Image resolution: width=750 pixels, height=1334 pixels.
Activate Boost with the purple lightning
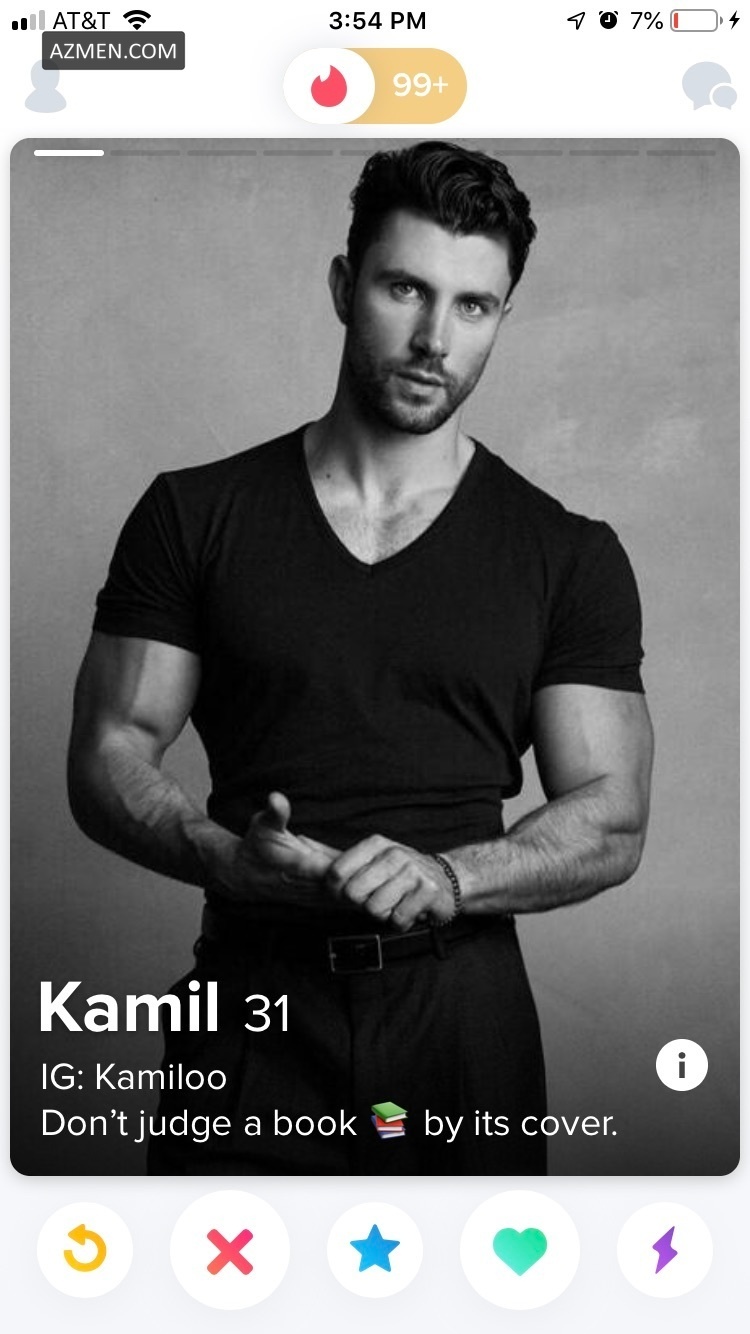[x=665, y=1250]
